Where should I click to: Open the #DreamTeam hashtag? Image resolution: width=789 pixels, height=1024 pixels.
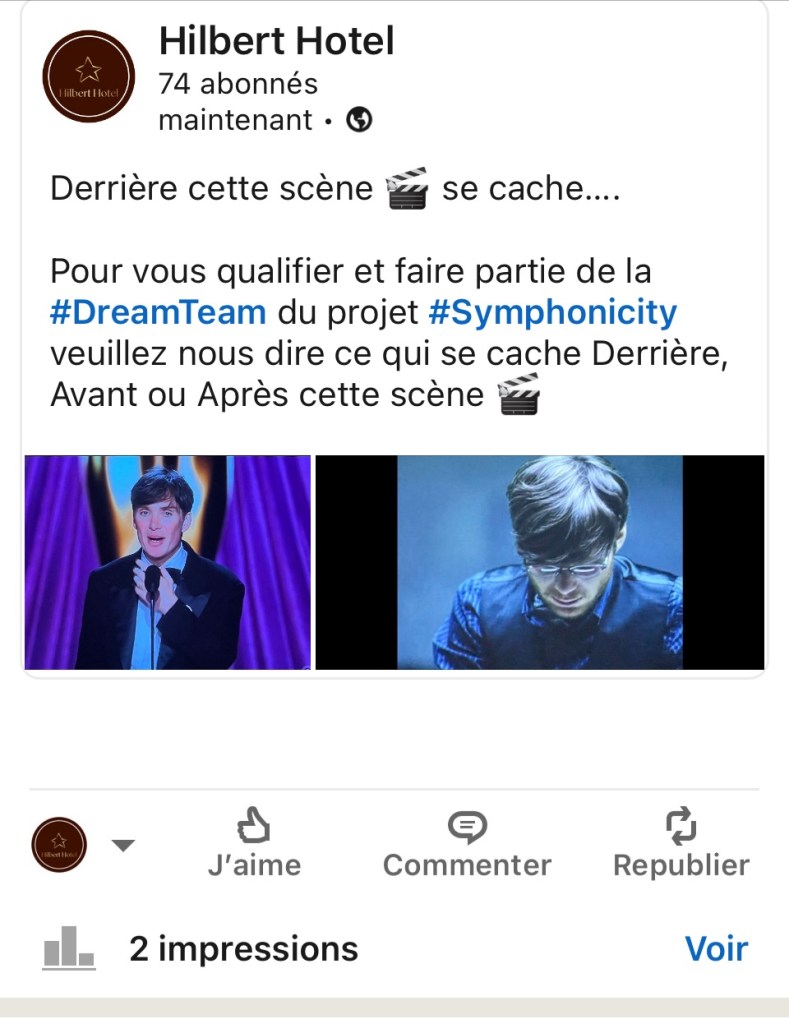click(158, 313)
